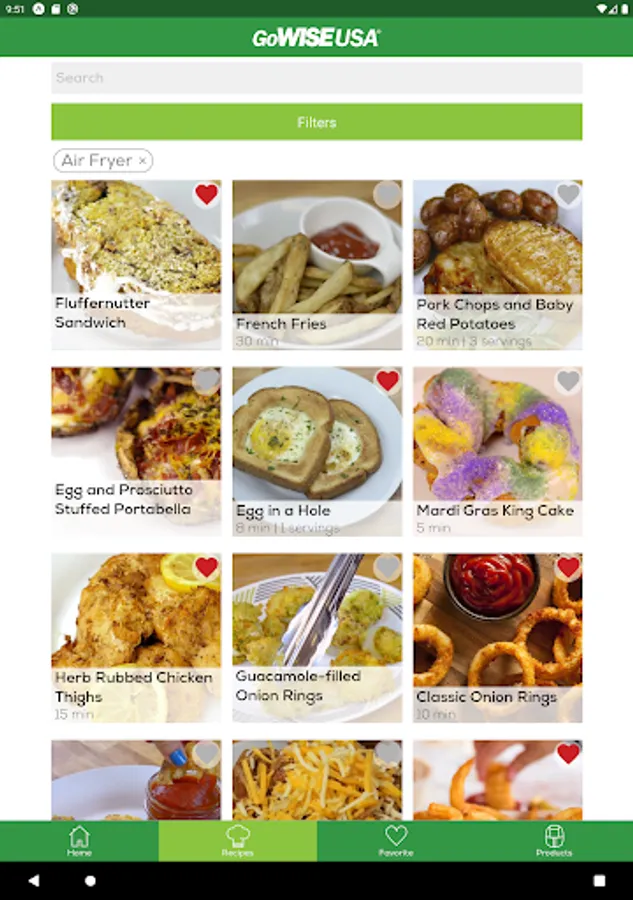Tap the system back button

[34, 881]
